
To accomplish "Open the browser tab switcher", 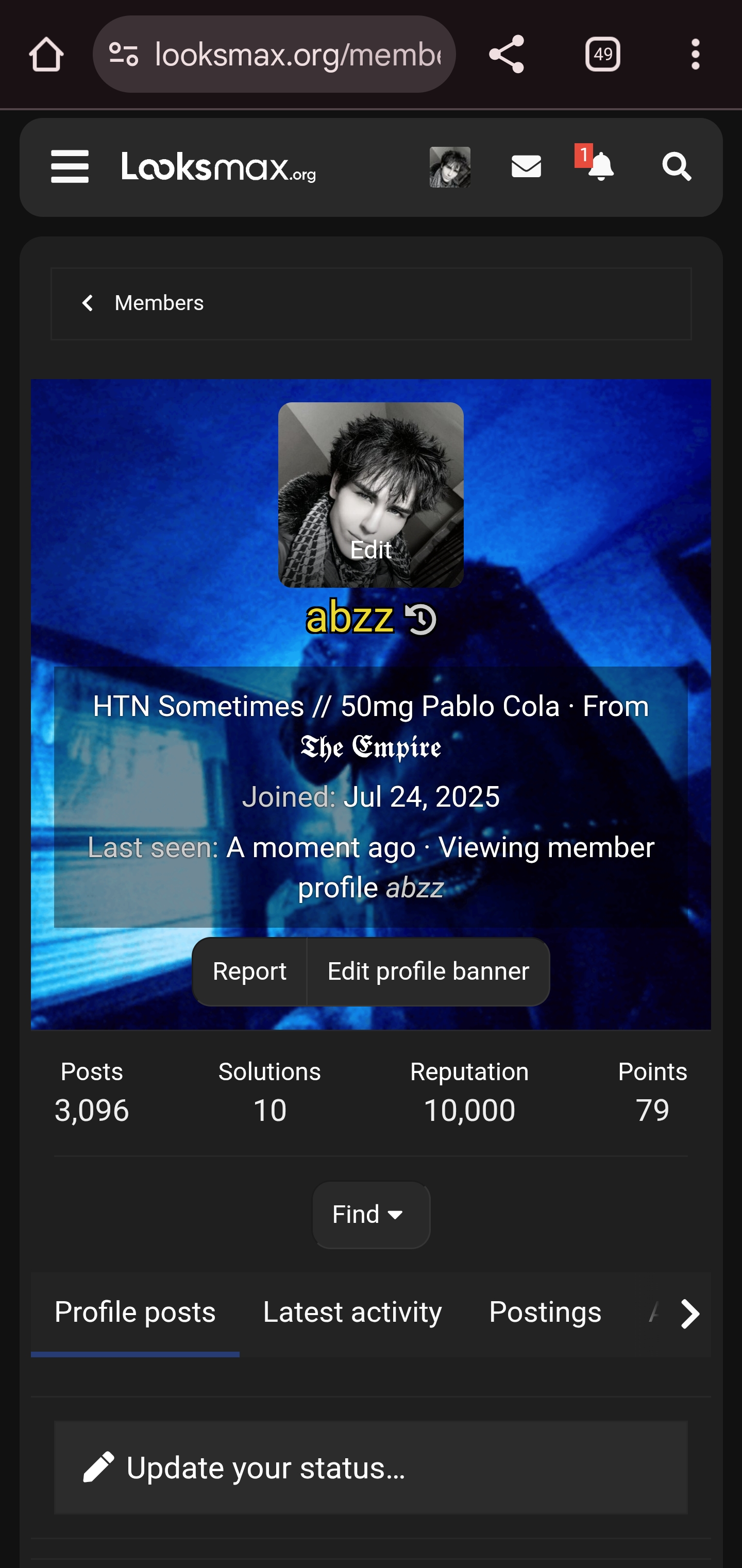I will [602, 55].
